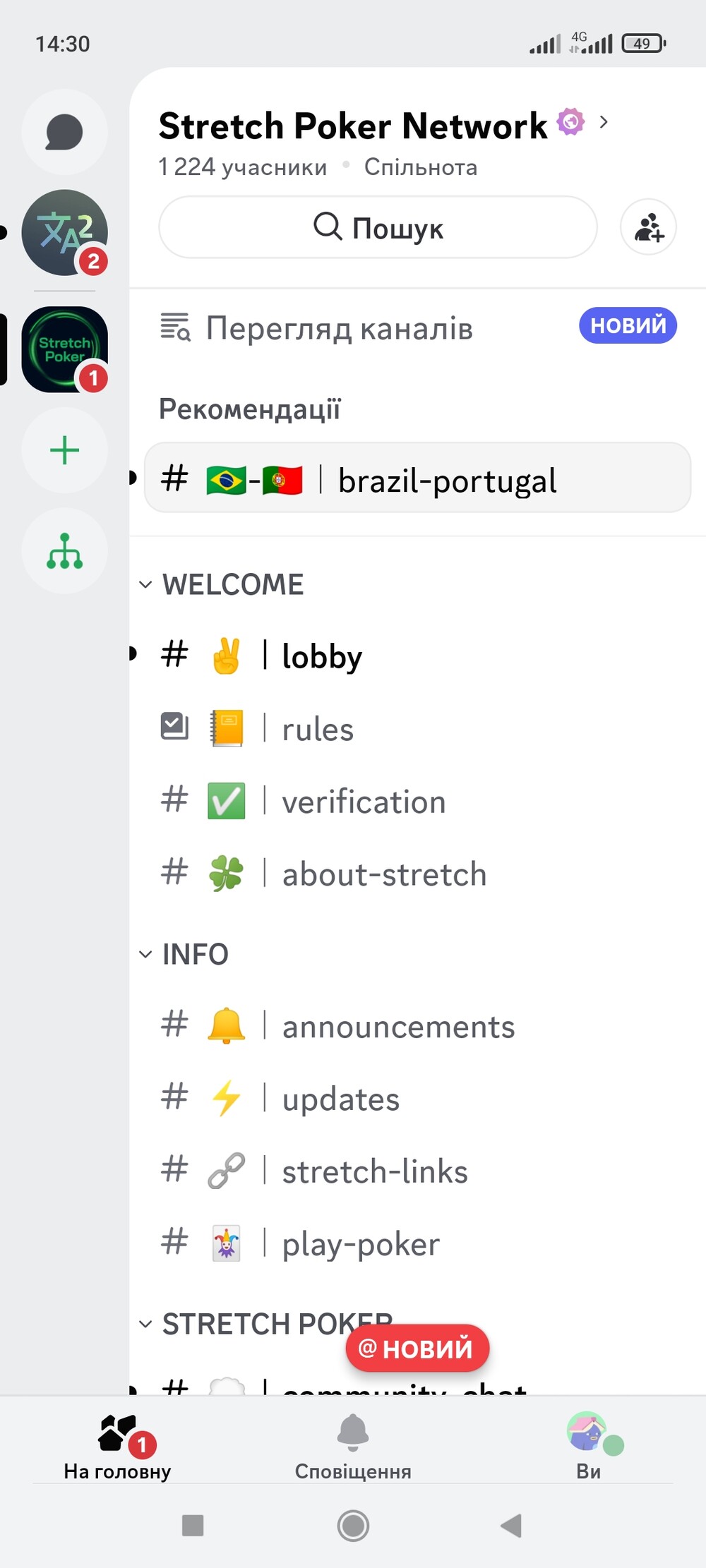Open the student hub discovery icon
706x1568 pixels.
[64, 550]
